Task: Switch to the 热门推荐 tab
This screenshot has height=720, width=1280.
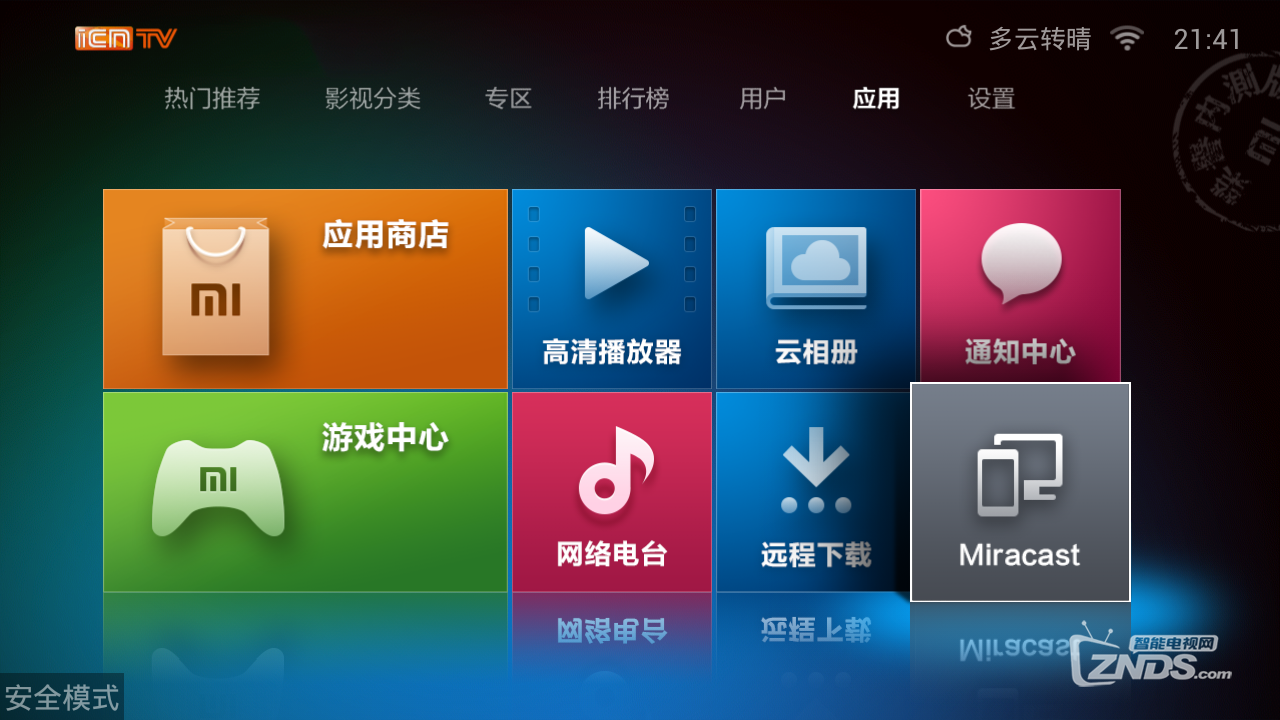Action: pos(212,99)
